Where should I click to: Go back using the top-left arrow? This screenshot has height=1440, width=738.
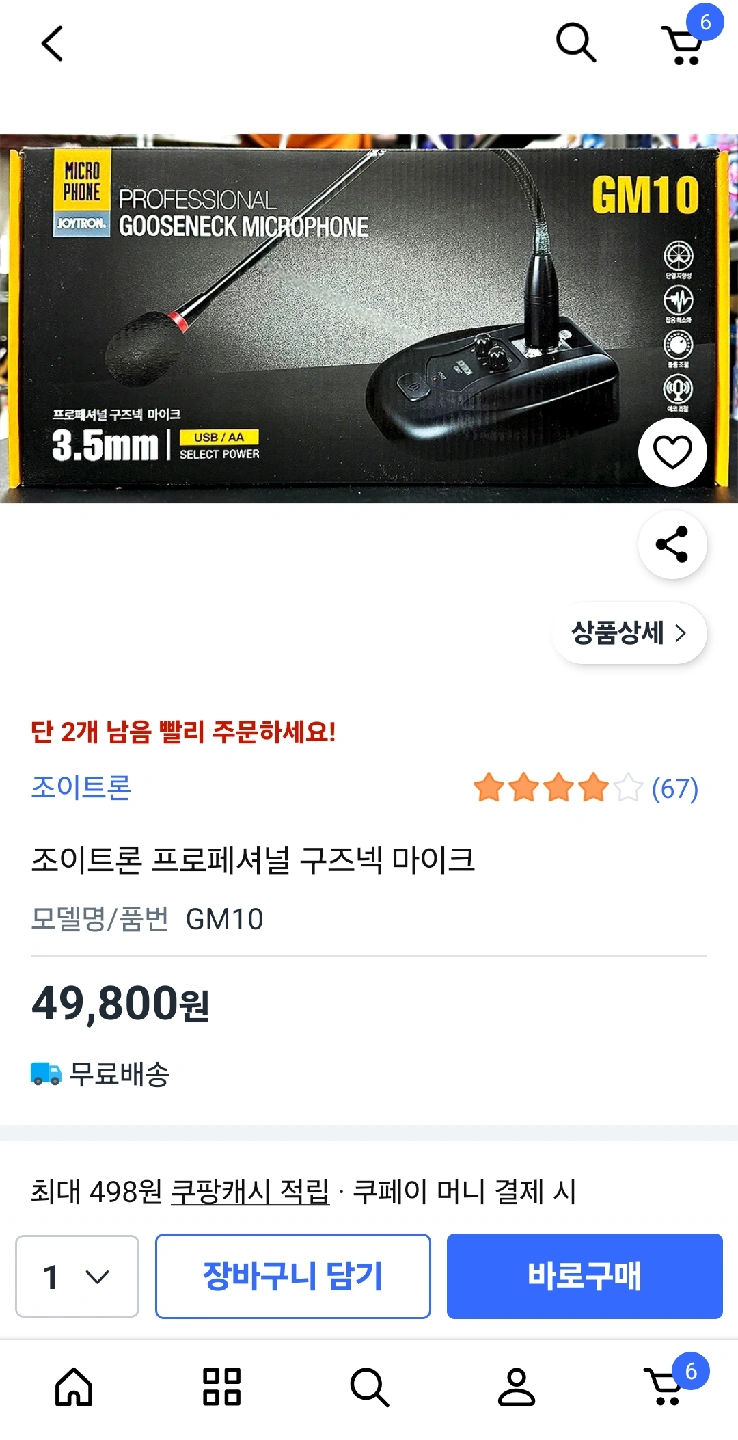50,43
